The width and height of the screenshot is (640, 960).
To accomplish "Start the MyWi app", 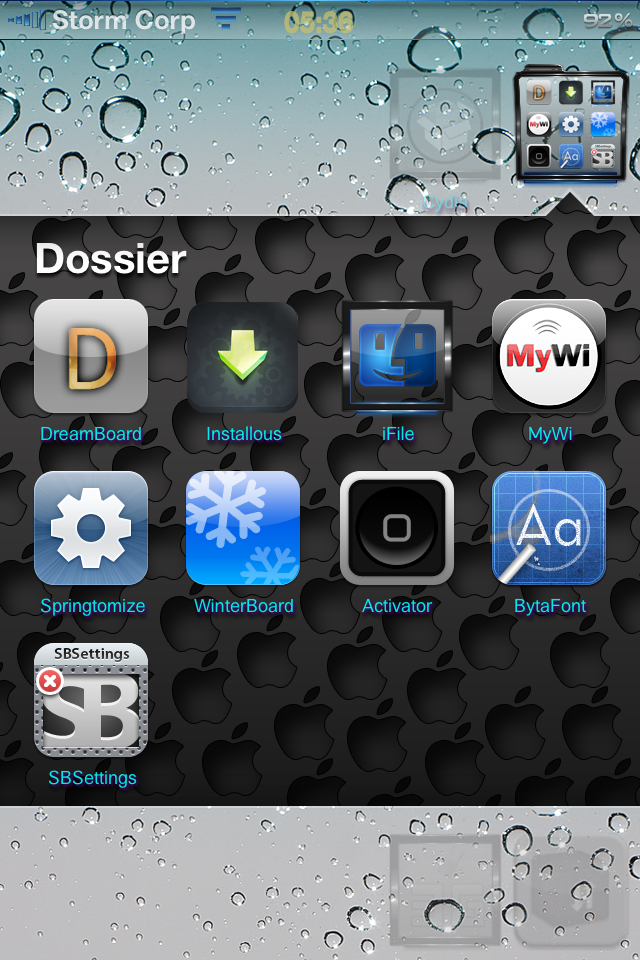I will click(549, 356).
